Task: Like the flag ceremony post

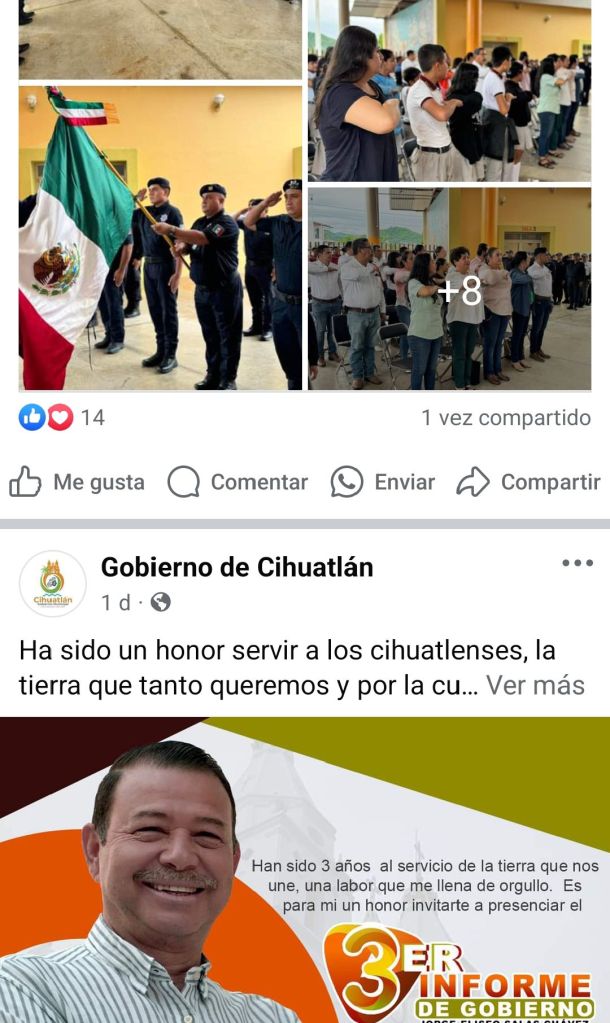Action: (77, 482)
